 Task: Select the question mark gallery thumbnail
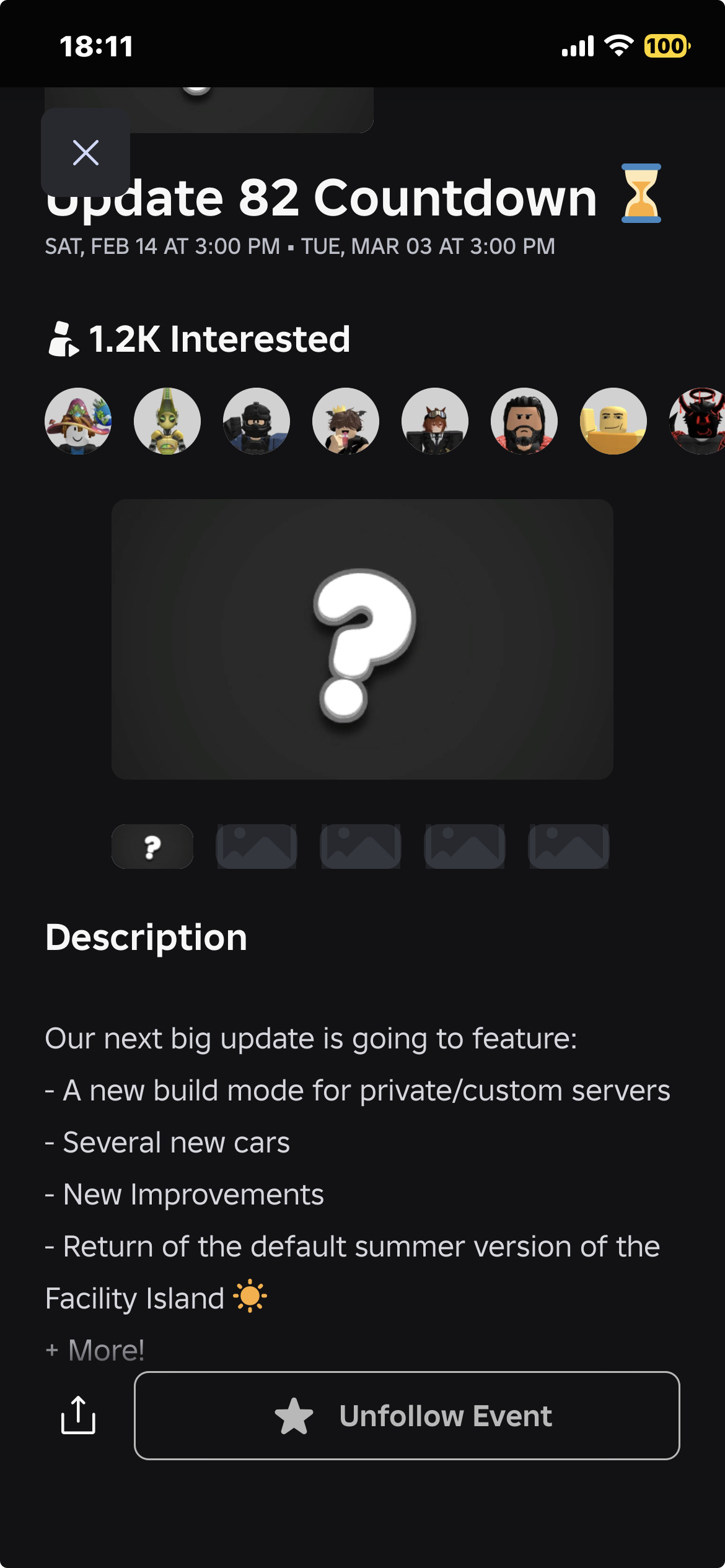pos(152,847)
